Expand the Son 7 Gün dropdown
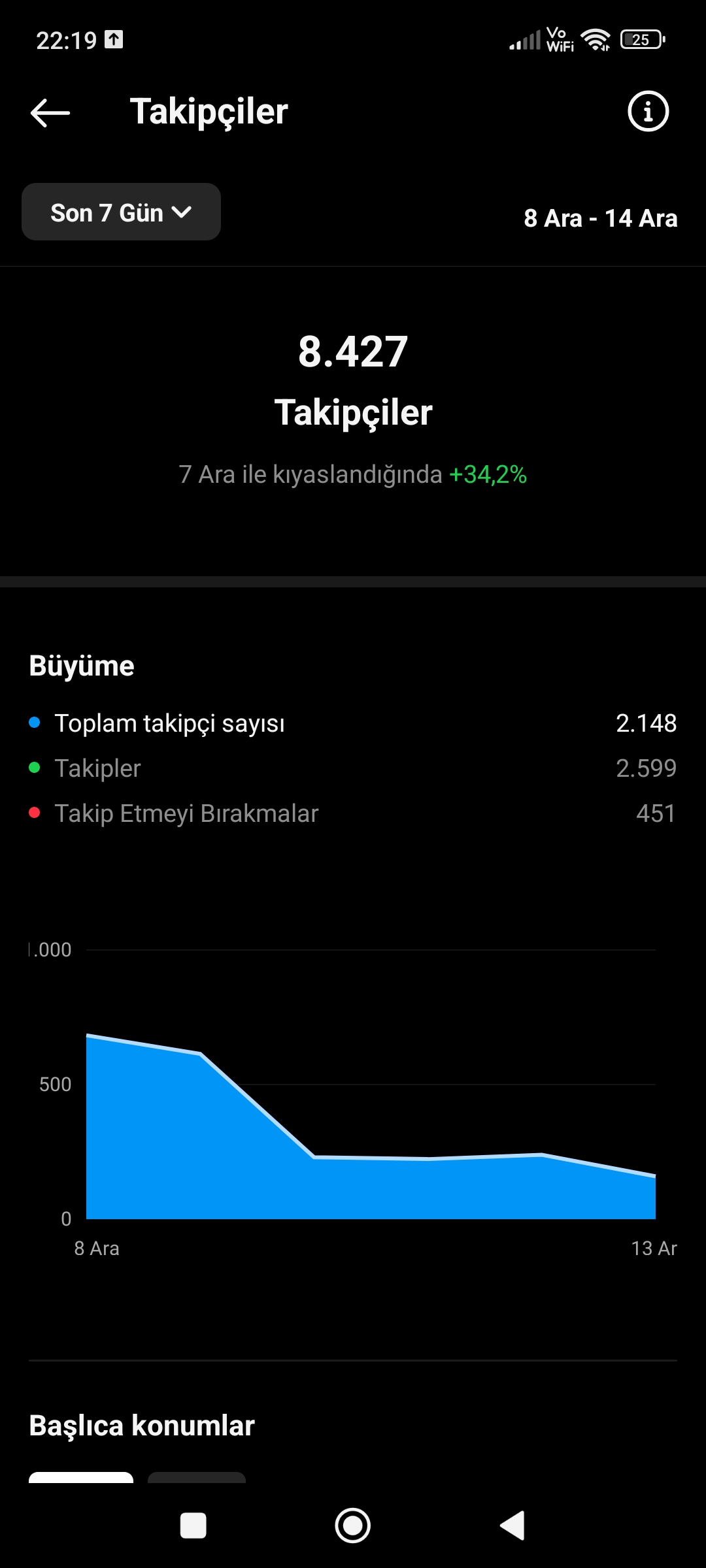706x1568 pixels. pyautogui.click(x=121, y=212)
